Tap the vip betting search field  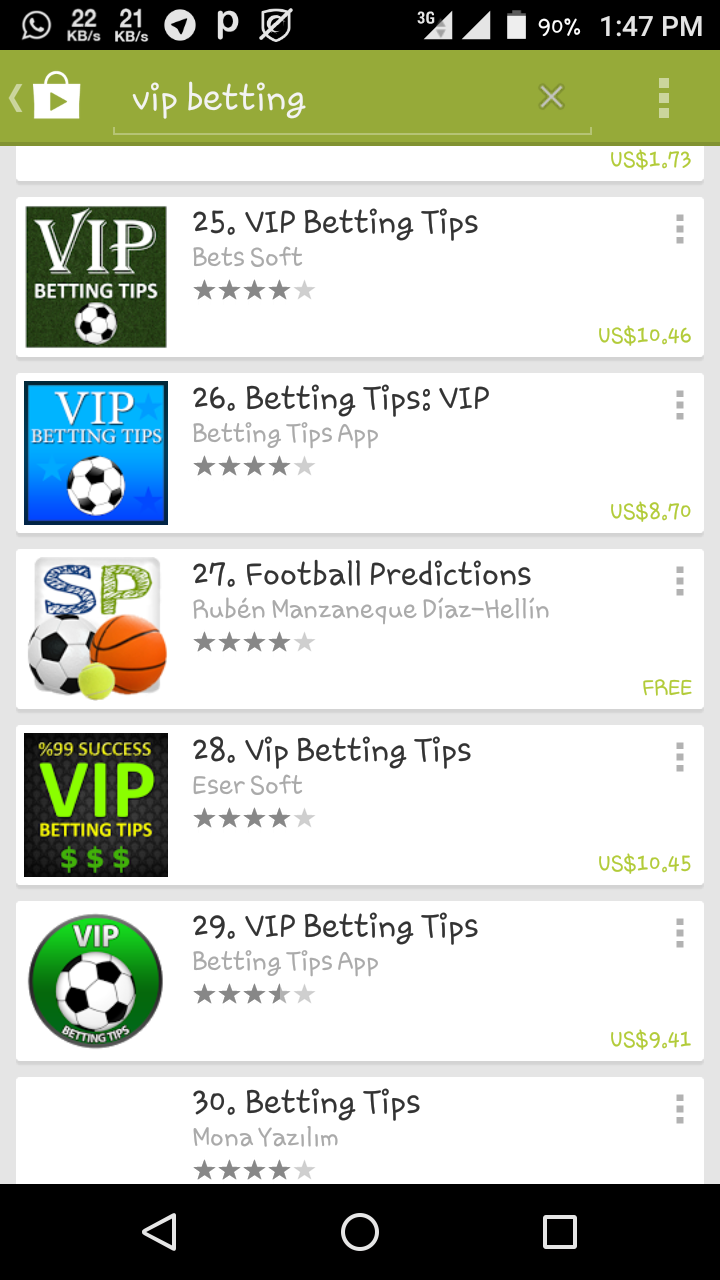tap(320, 98)
